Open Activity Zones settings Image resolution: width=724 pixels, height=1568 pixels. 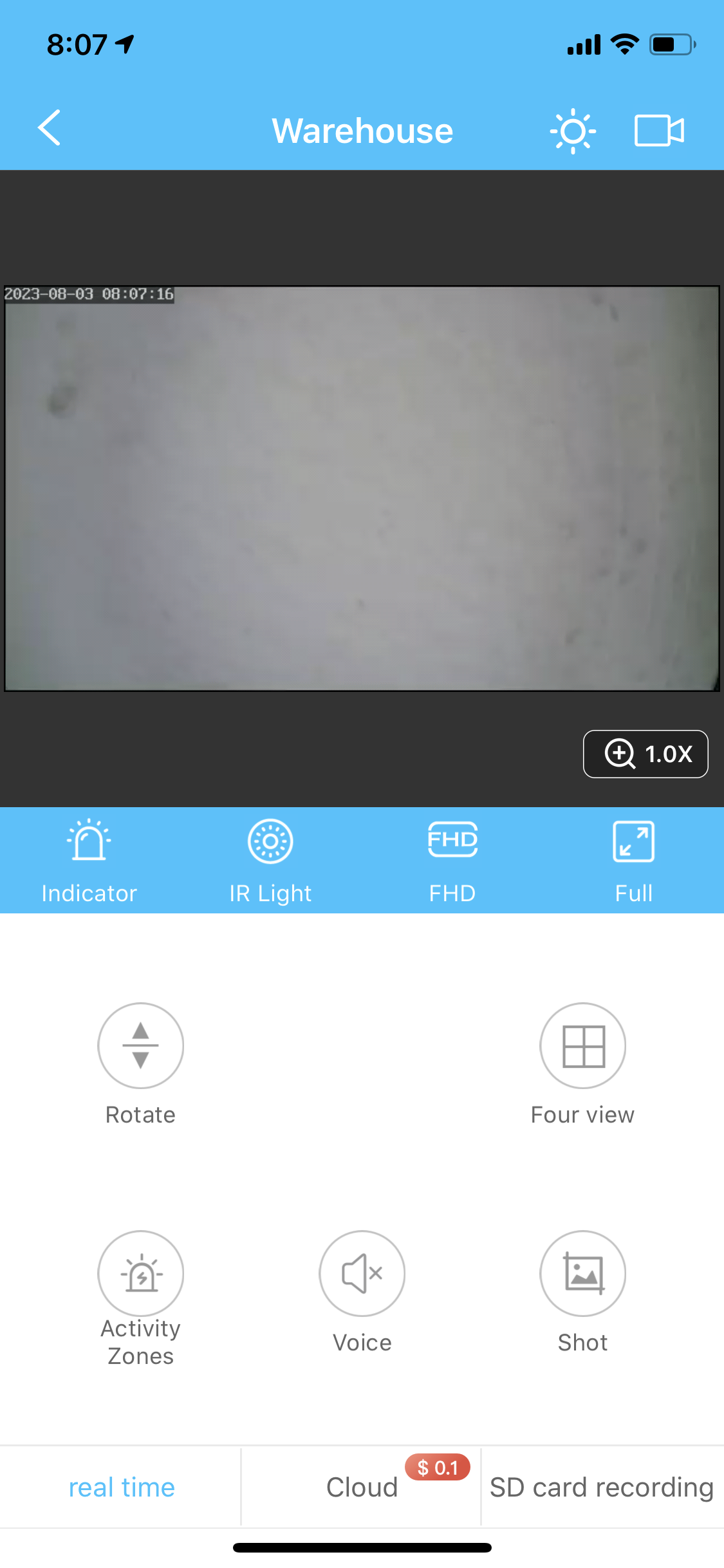pyautogui.click(x=140, y=1274)
